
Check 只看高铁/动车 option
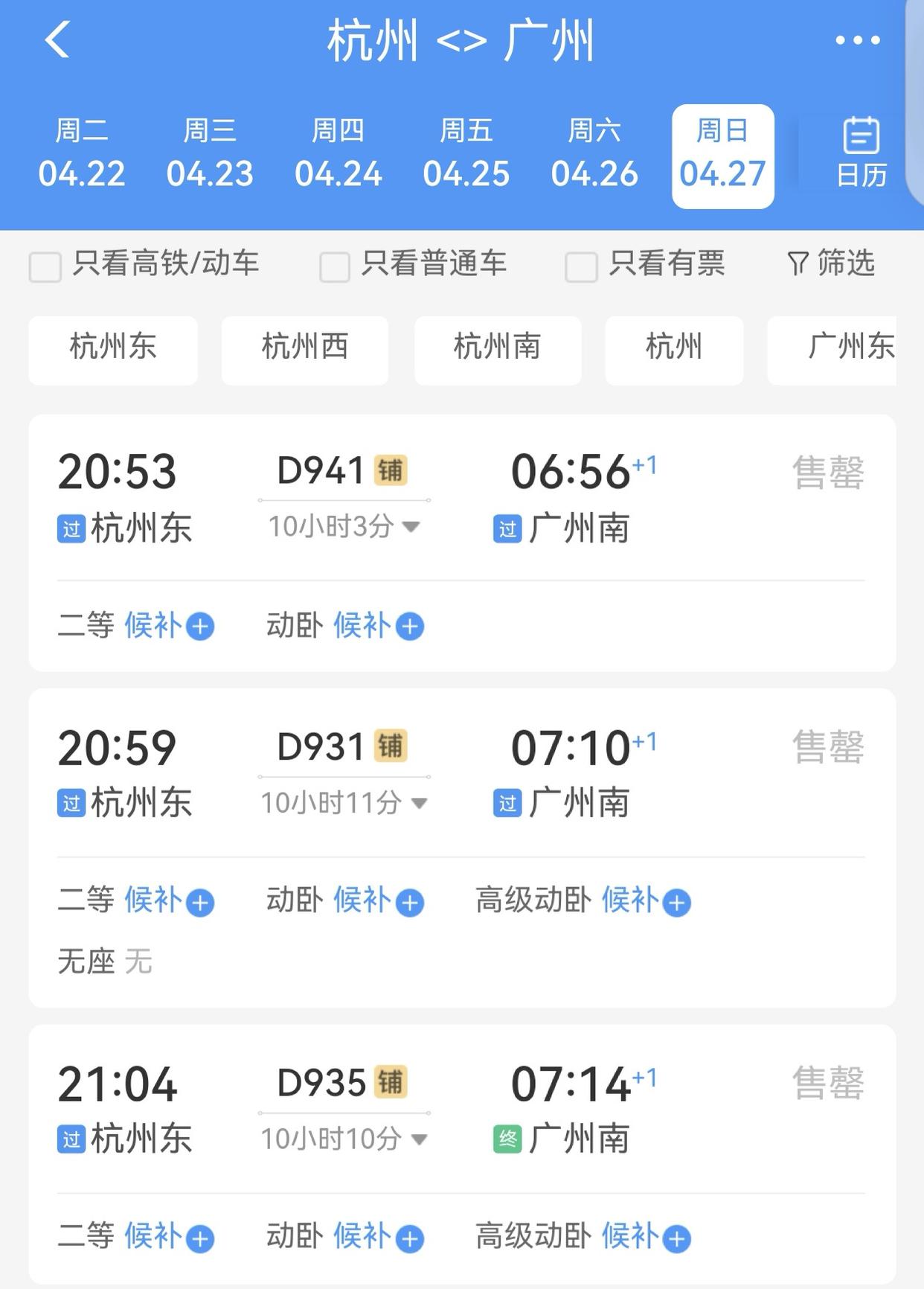click(x=45, y=266)
